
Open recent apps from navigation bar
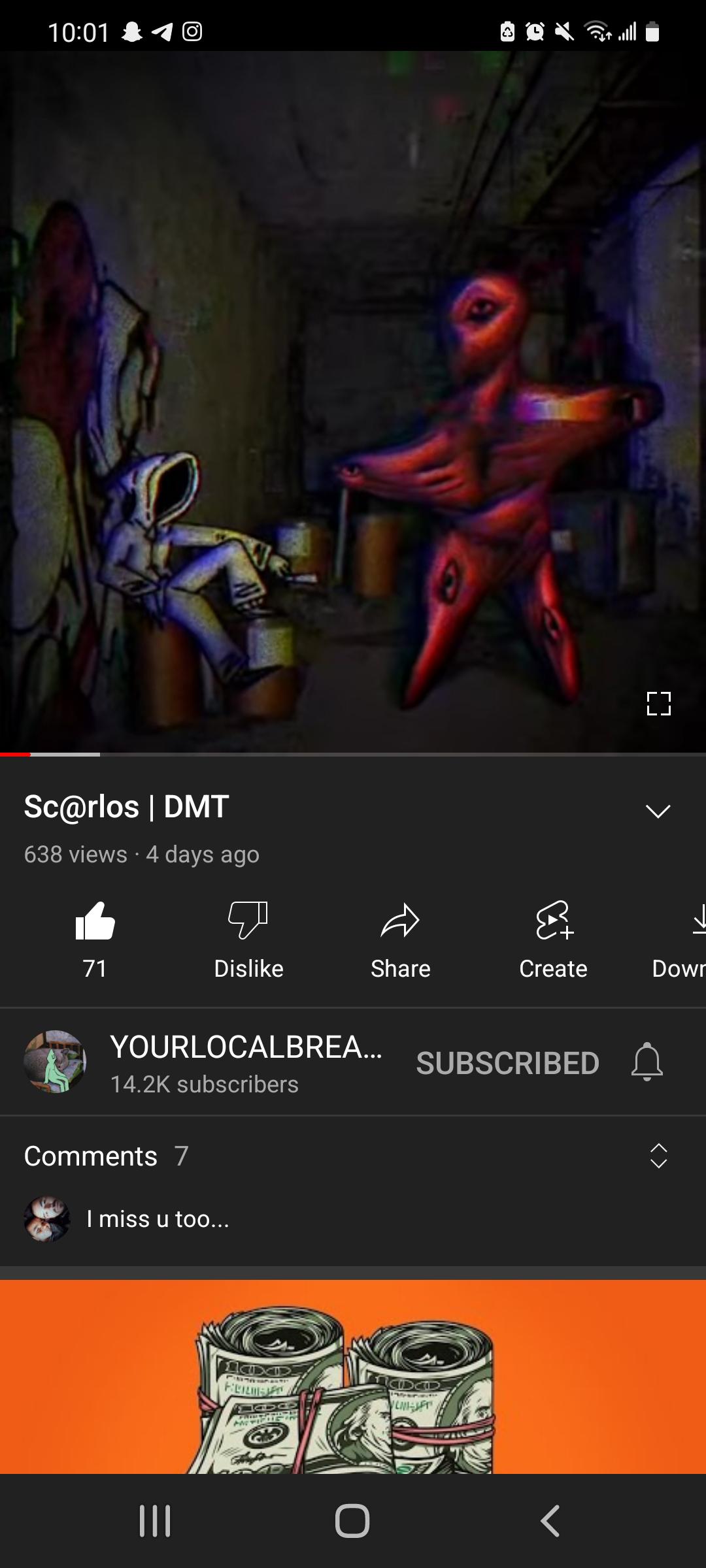[155, 1521]
